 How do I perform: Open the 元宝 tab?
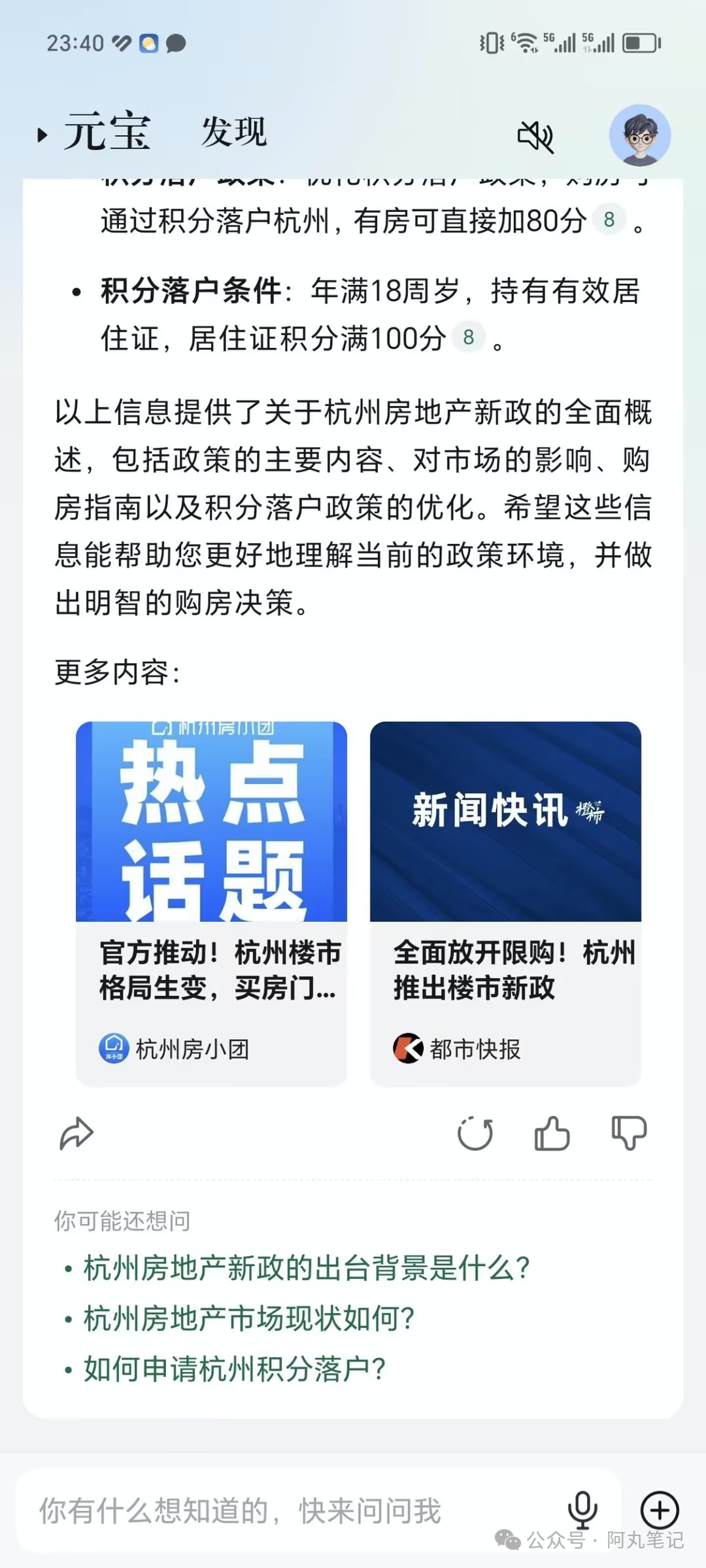click(107, 133)
